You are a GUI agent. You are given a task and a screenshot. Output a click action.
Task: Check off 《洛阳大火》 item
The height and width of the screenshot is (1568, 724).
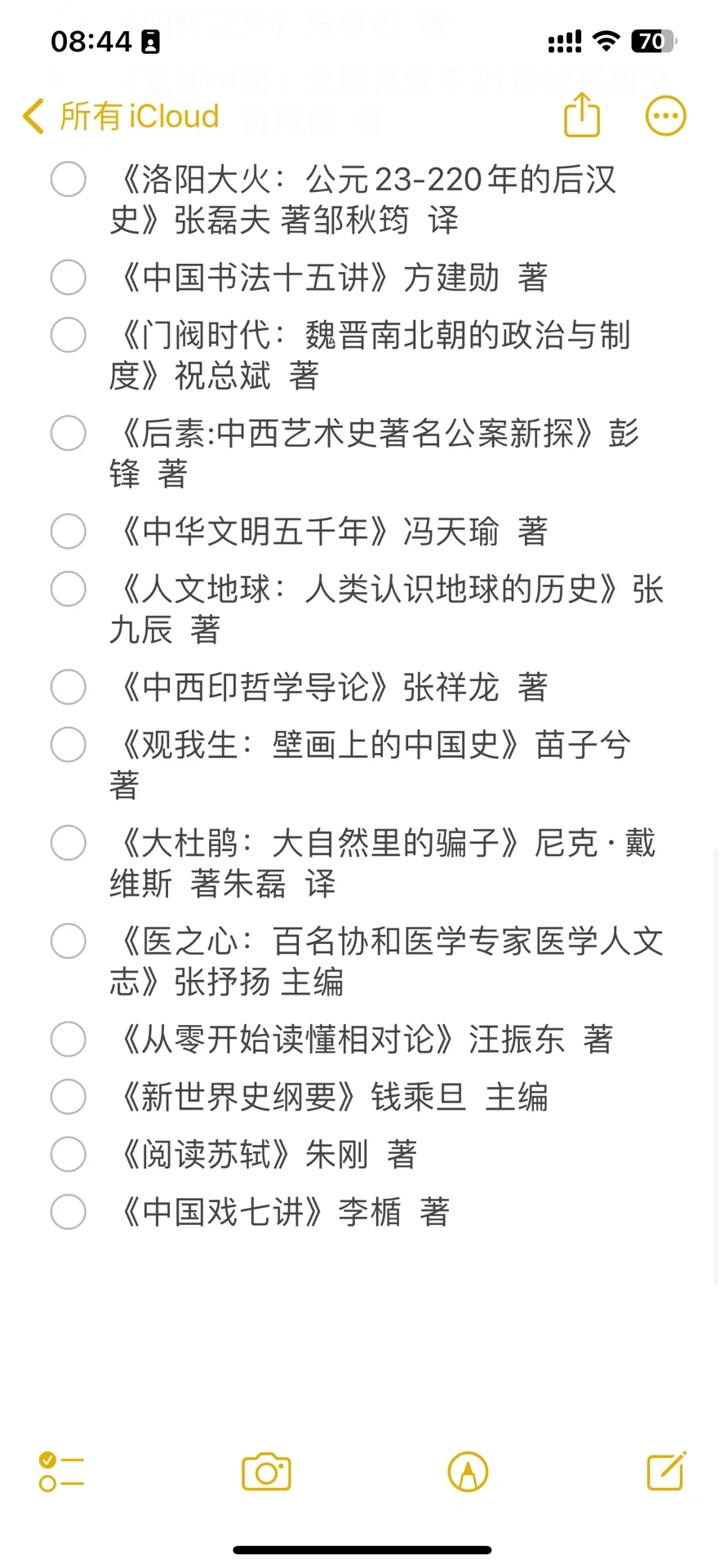[x=69, y=180]
